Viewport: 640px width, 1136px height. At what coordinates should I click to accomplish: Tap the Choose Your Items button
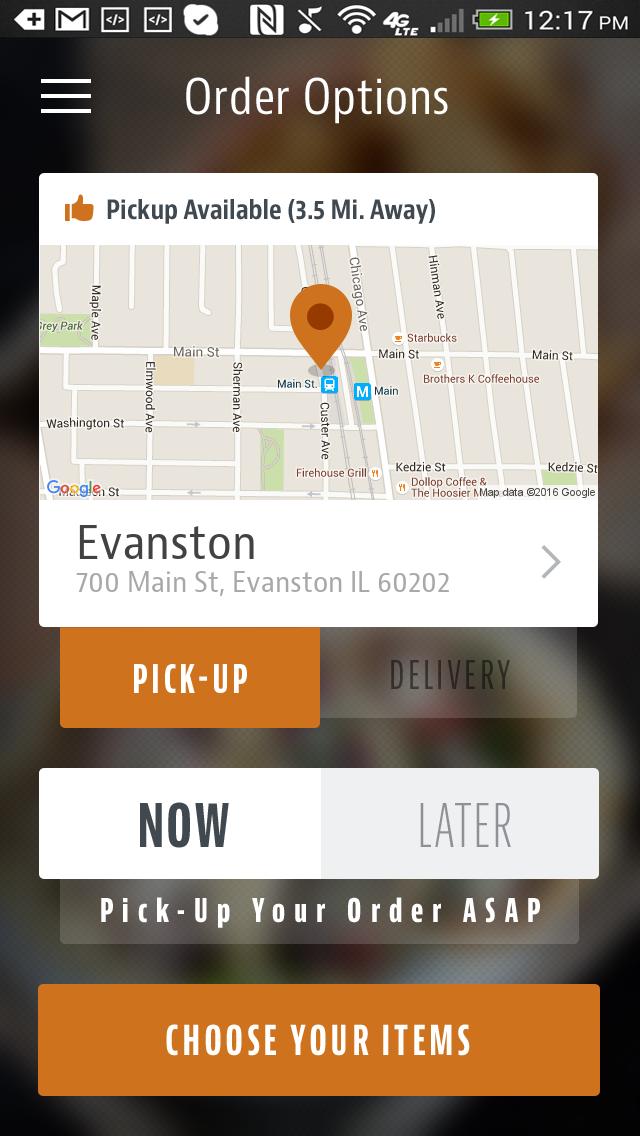[x=319, y=1040]
